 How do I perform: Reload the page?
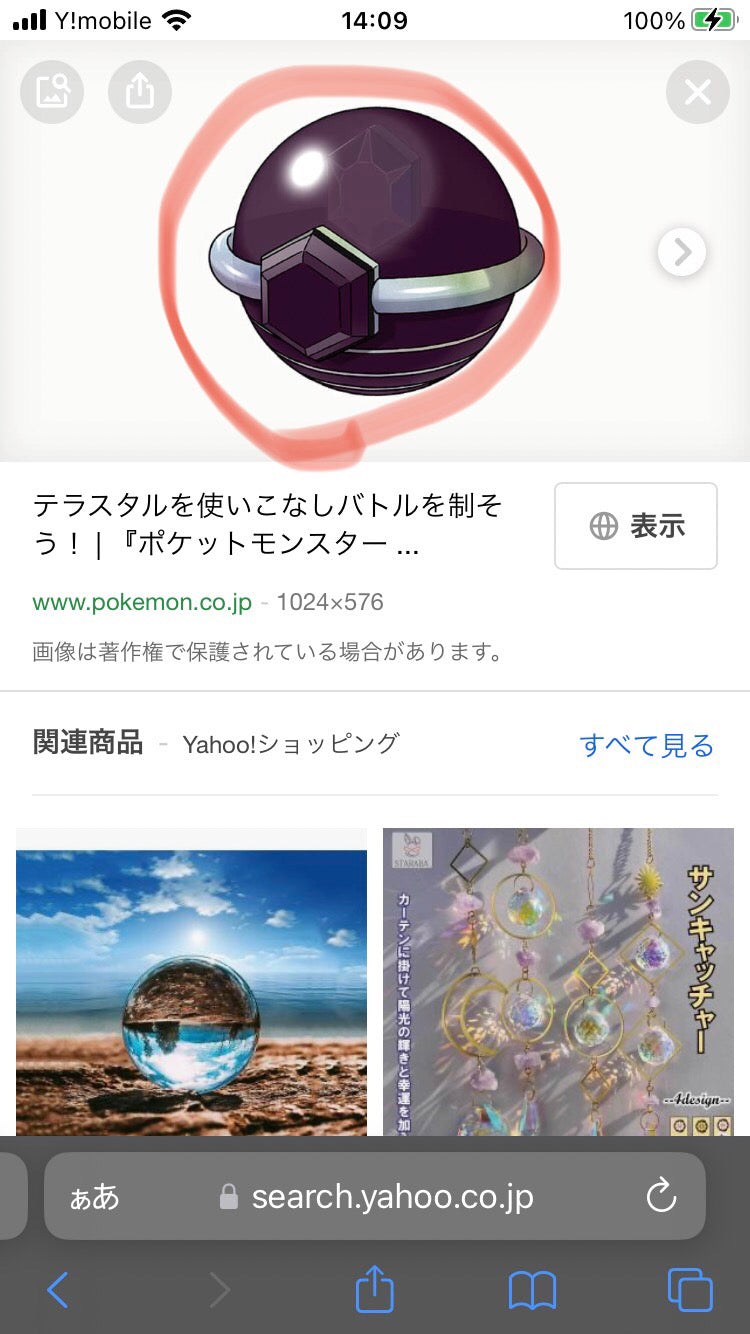coord(661,1196)
